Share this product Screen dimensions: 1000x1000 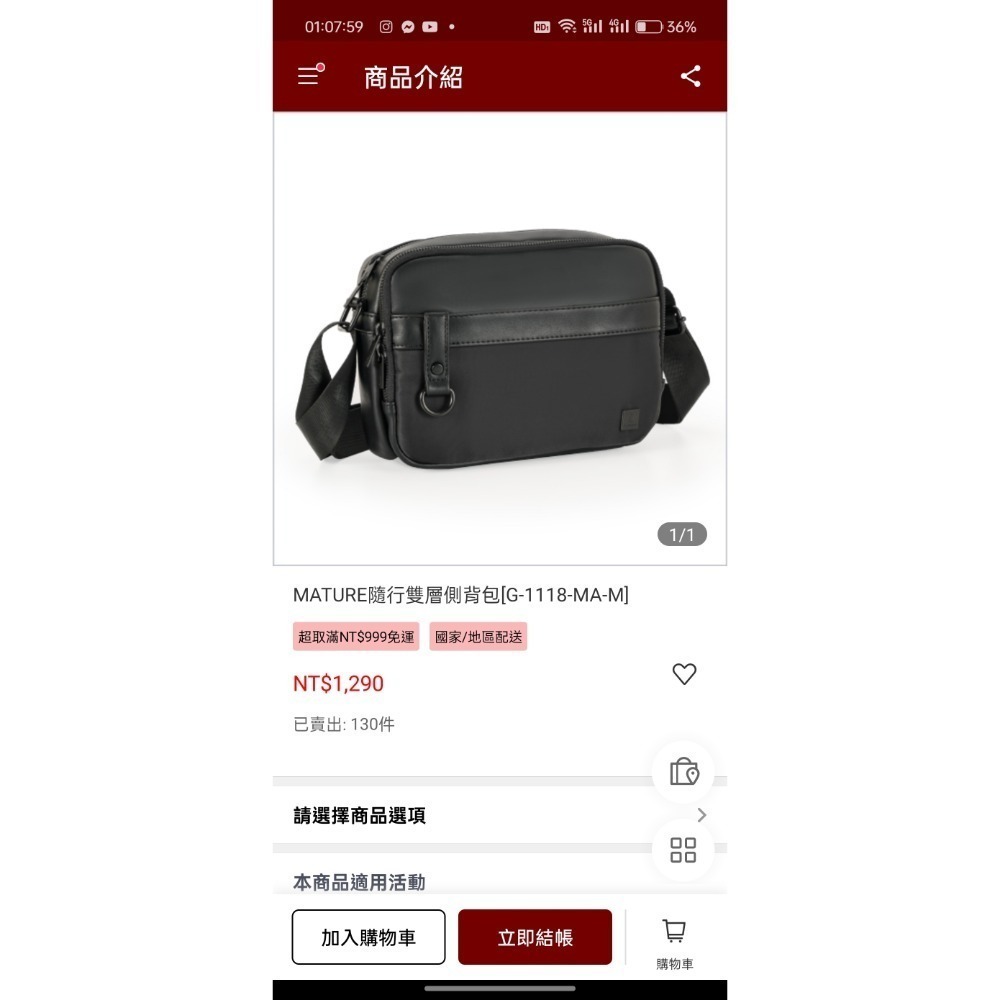click(690, 77)
